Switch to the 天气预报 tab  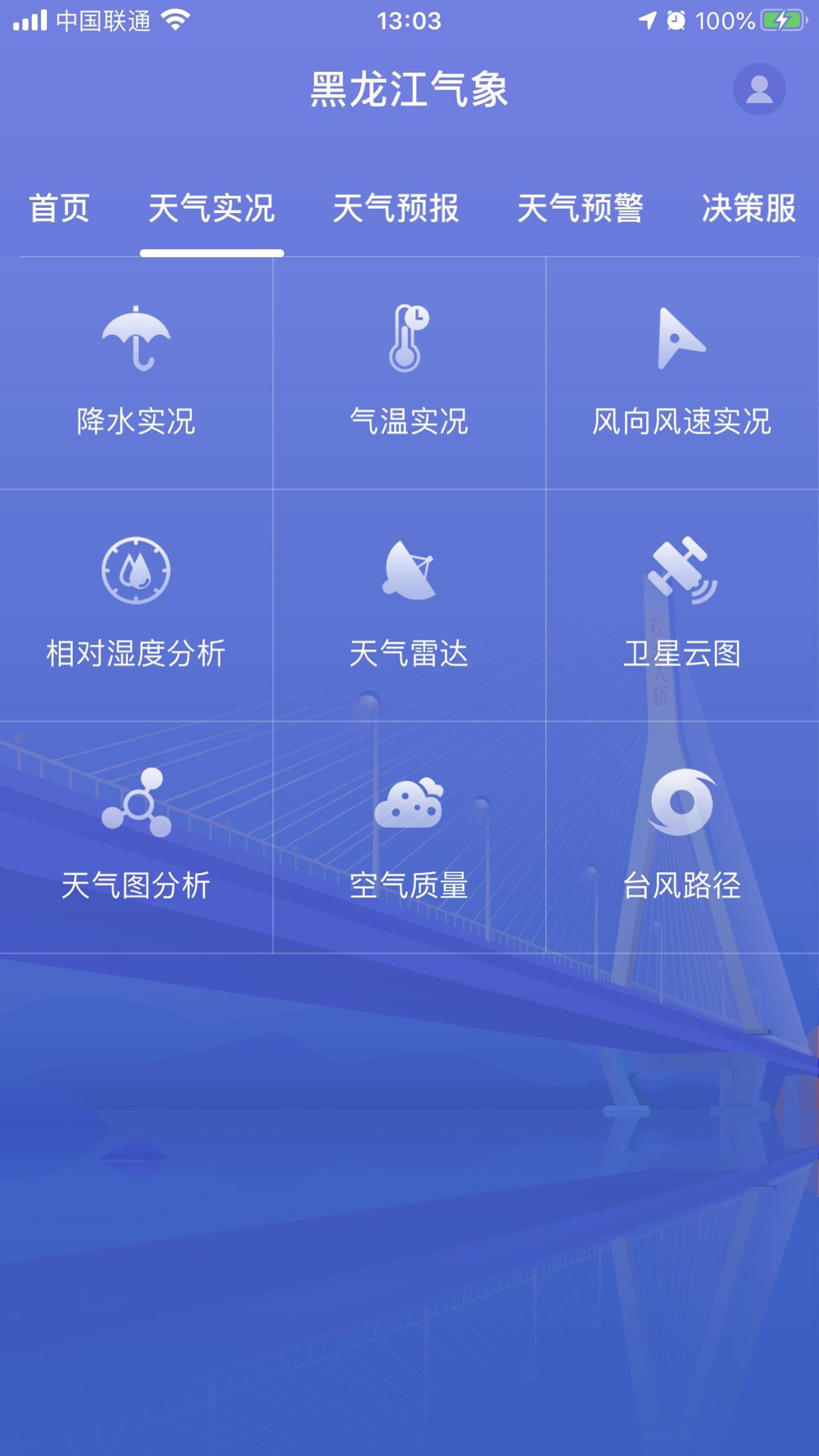point(396,208)
